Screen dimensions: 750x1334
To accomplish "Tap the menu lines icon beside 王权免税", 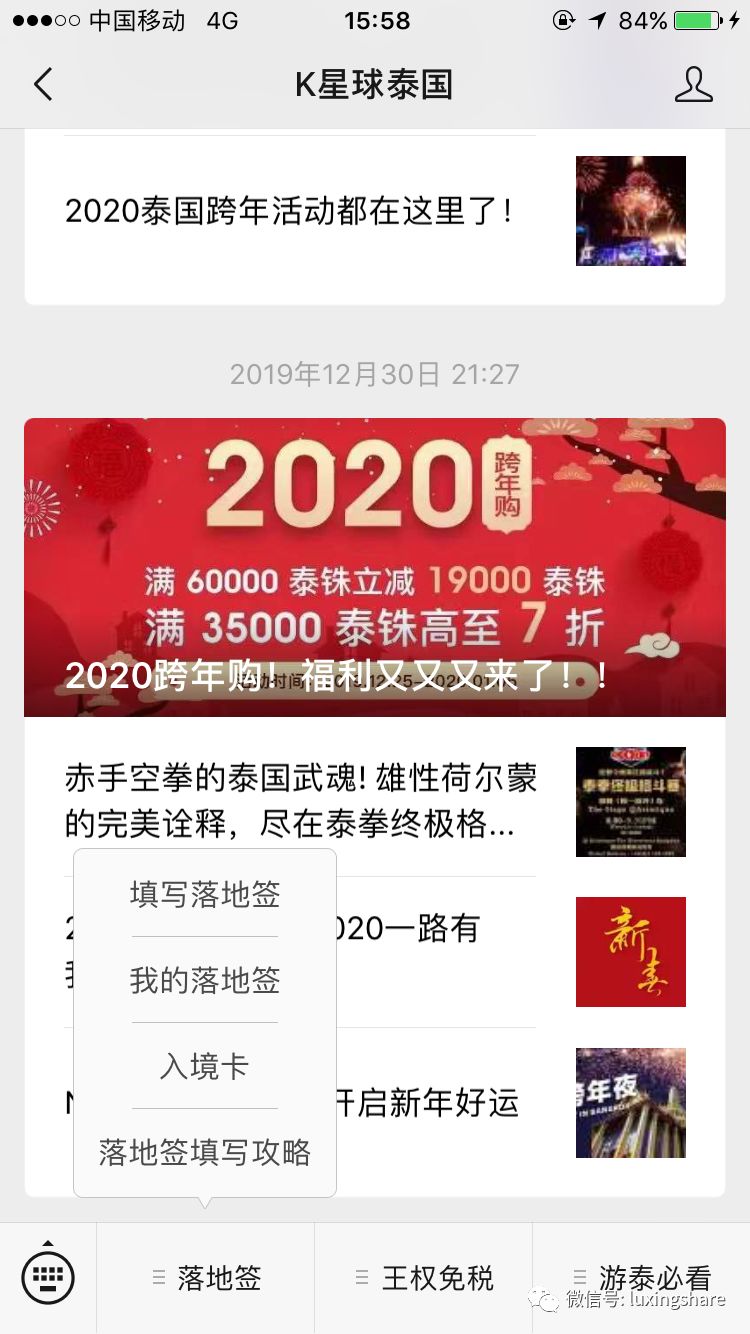I will 362,1276.
